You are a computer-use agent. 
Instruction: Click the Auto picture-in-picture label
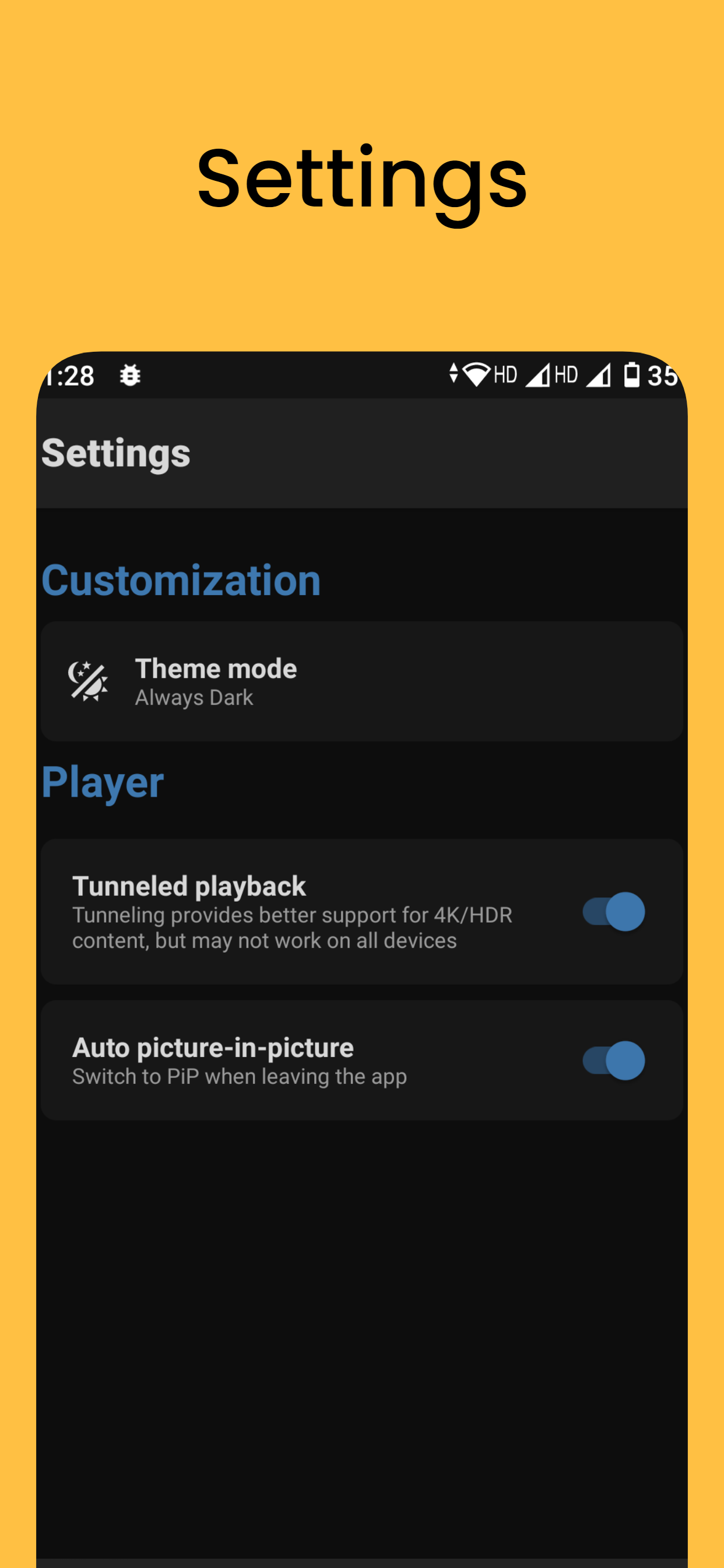click(213, 1047)
